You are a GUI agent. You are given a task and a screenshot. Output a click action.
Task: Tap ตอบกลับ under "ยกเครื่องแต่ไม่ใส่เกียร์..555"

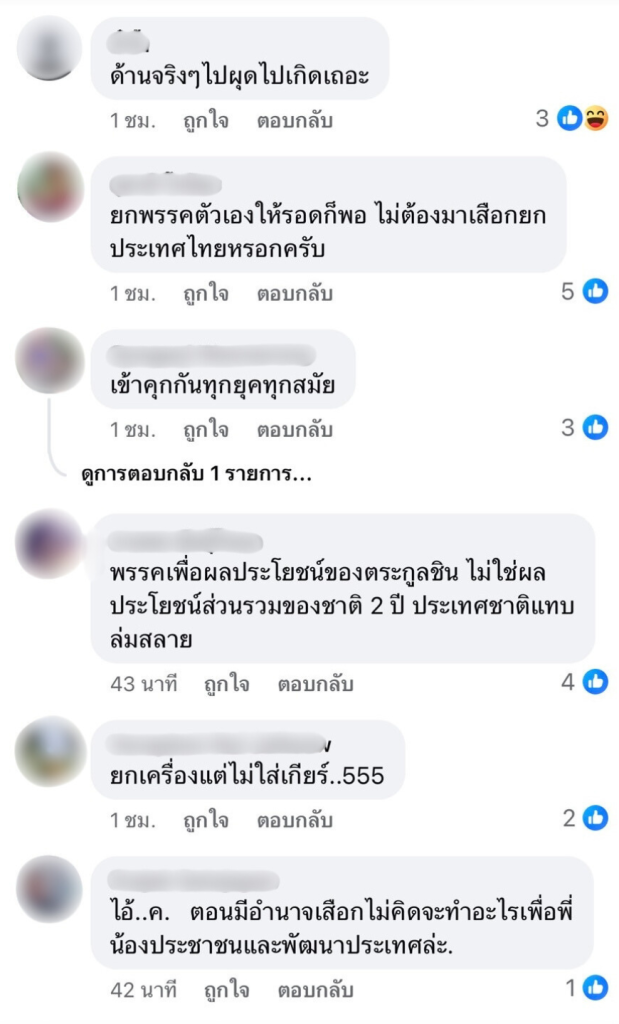coord(295,820)
